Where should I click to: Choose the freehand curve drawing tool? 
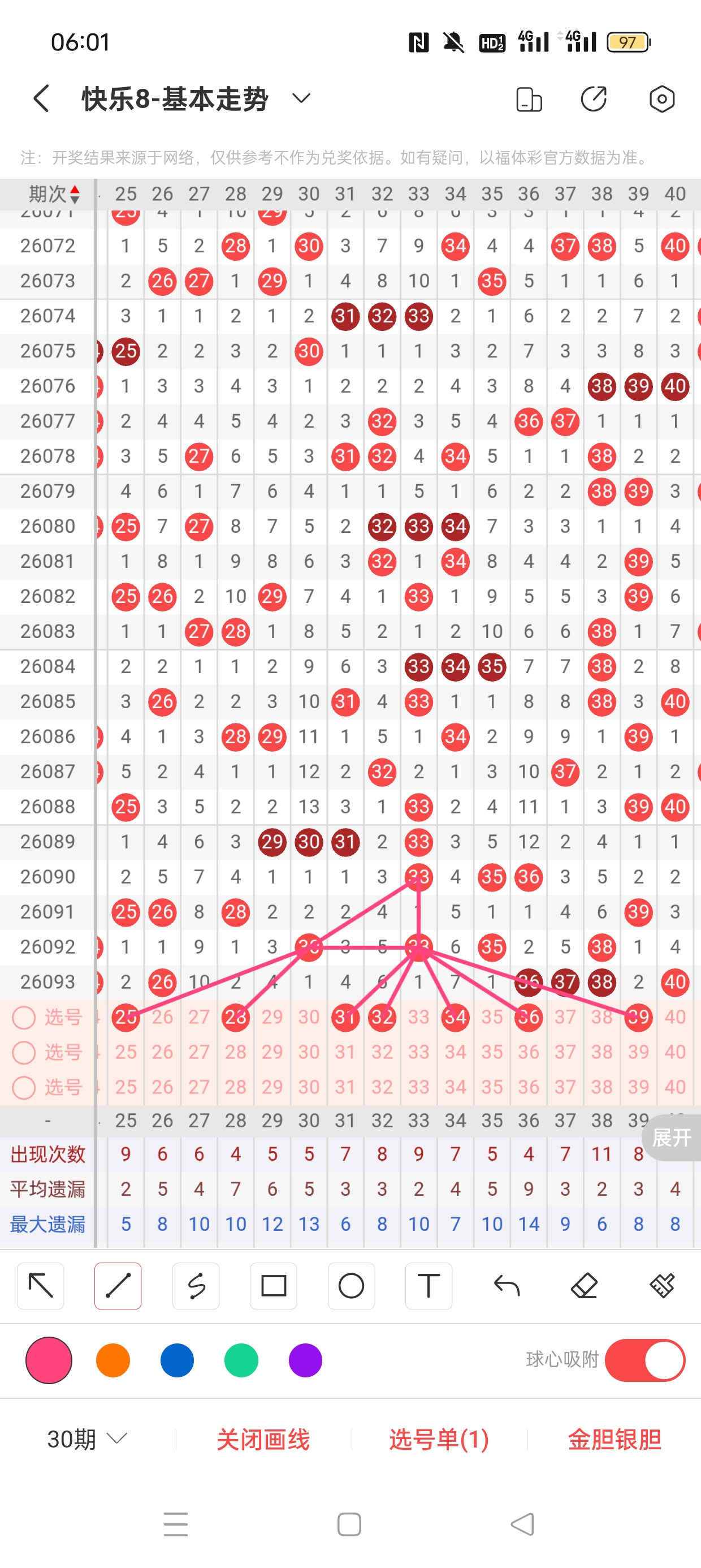tap(196, 1286)
